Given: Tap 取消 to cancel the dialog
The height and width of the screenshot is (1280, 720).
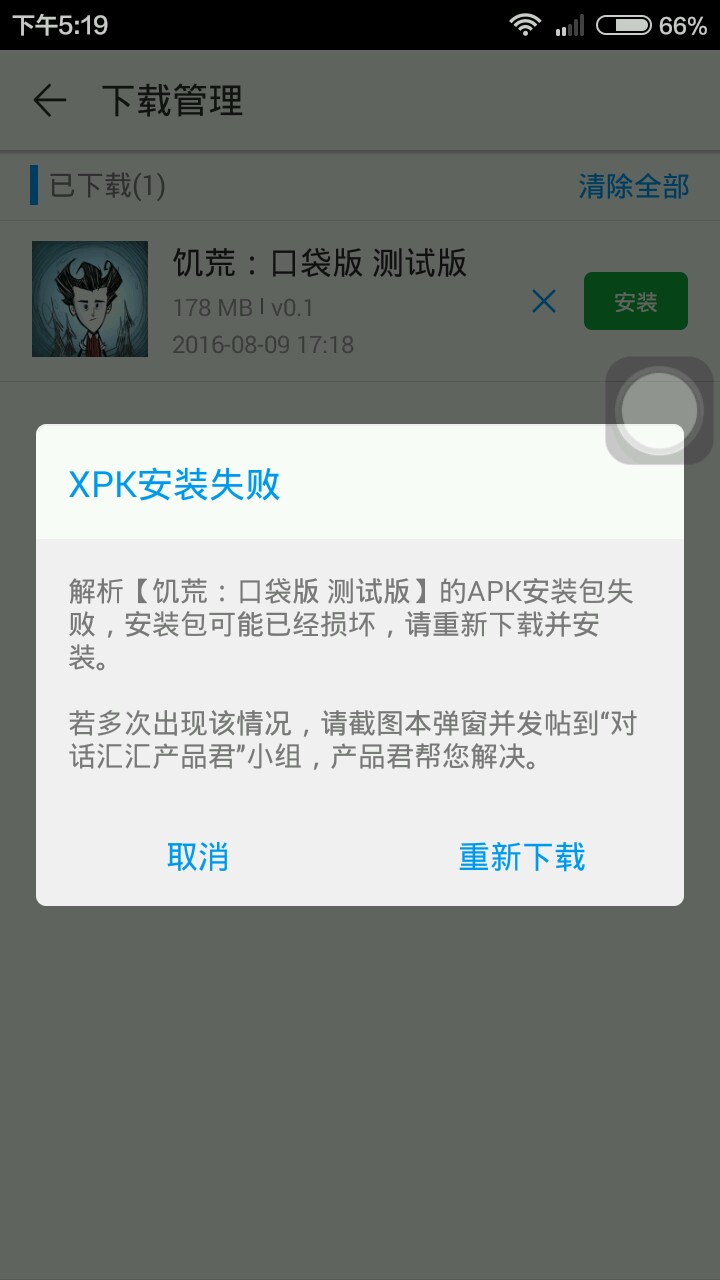Looking at the screenshot, I should coord(198,857).
